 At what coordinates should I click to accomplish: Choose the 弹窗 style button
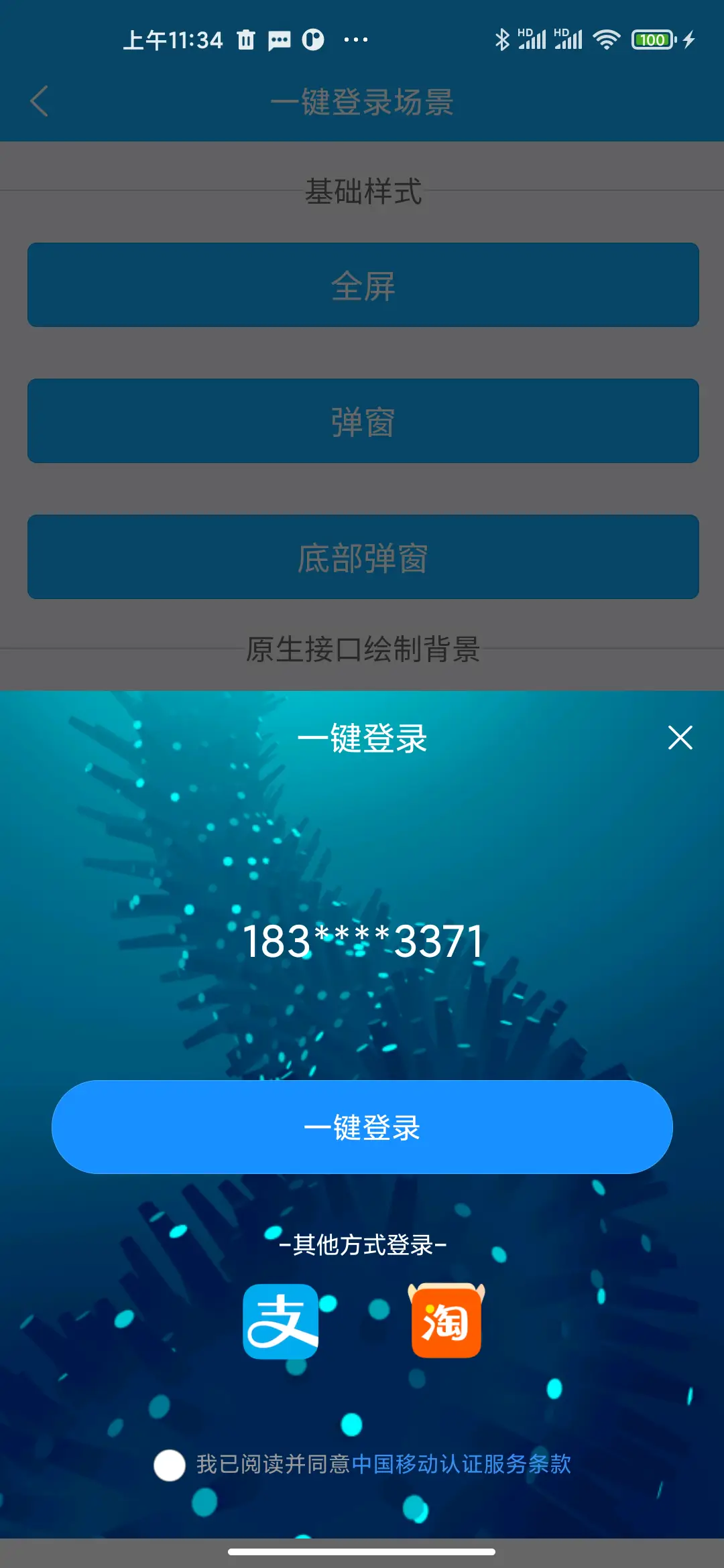coord(363,421)
